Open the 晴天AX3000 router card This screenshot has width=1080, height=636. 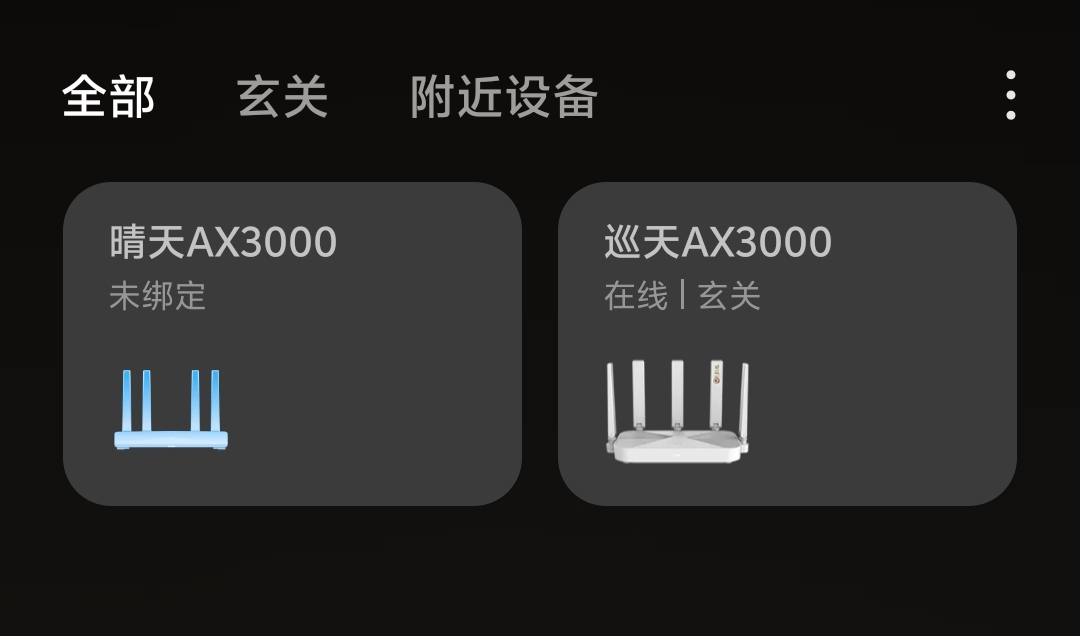(292, 343)
